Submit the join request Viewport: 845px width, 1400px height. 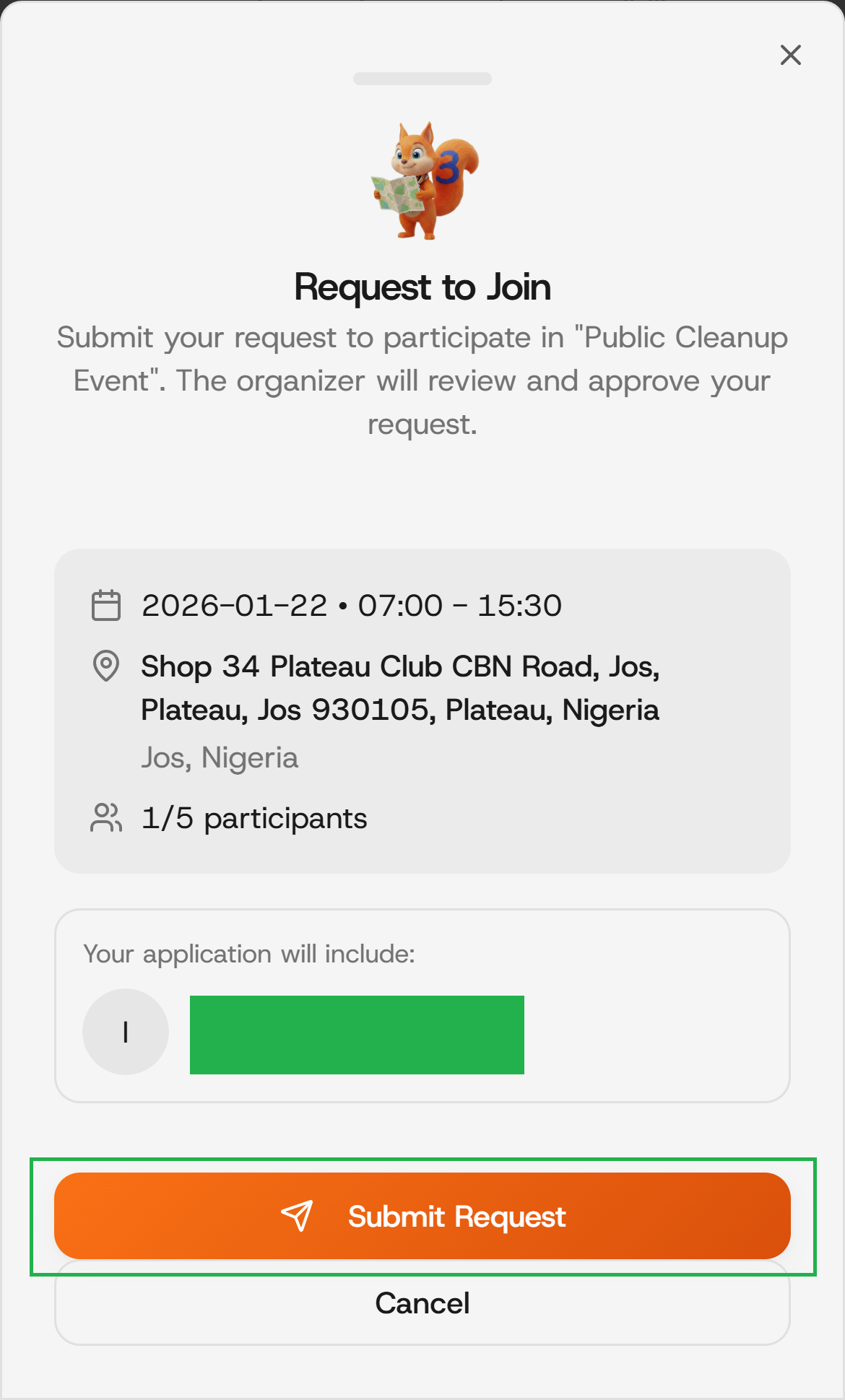422,1216
